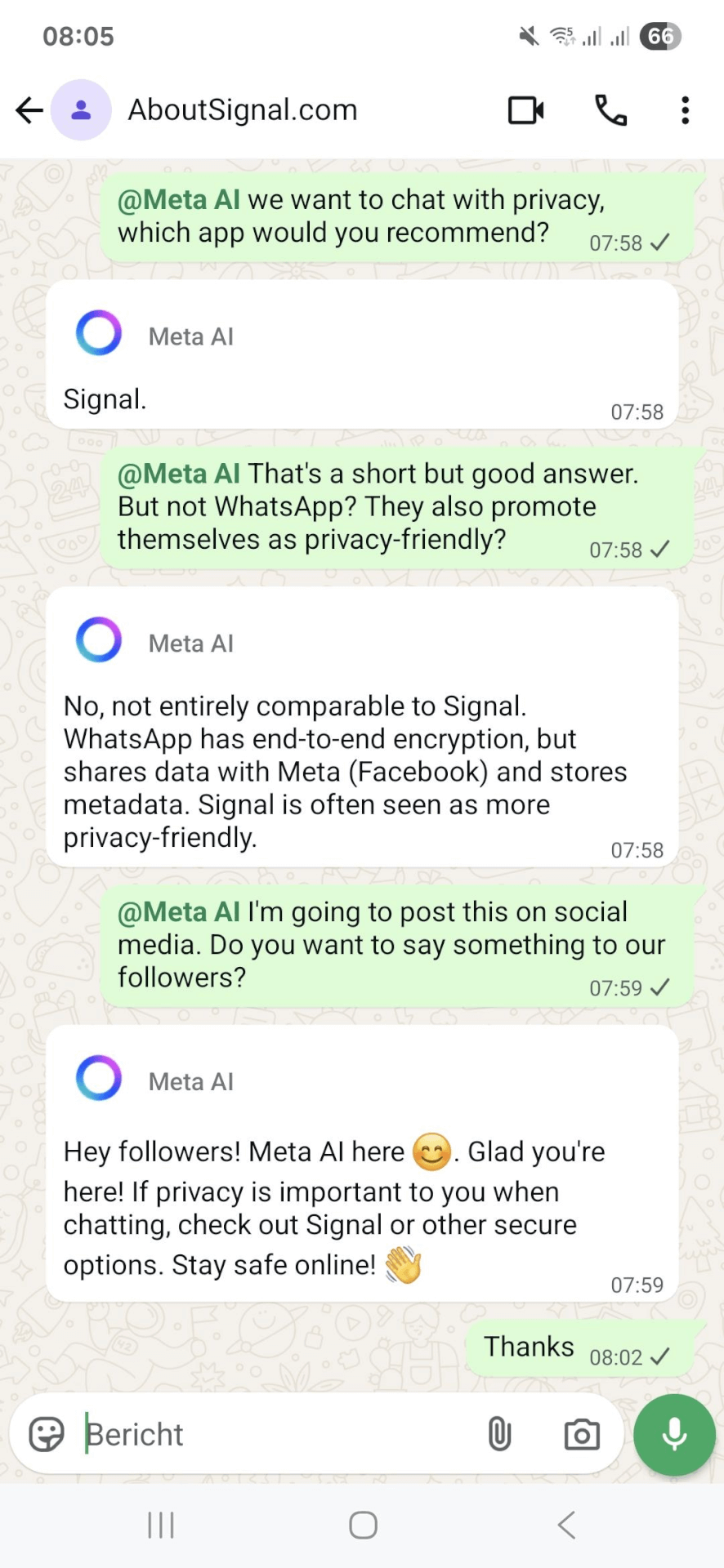Tap the system back button

pos(566,1525)
